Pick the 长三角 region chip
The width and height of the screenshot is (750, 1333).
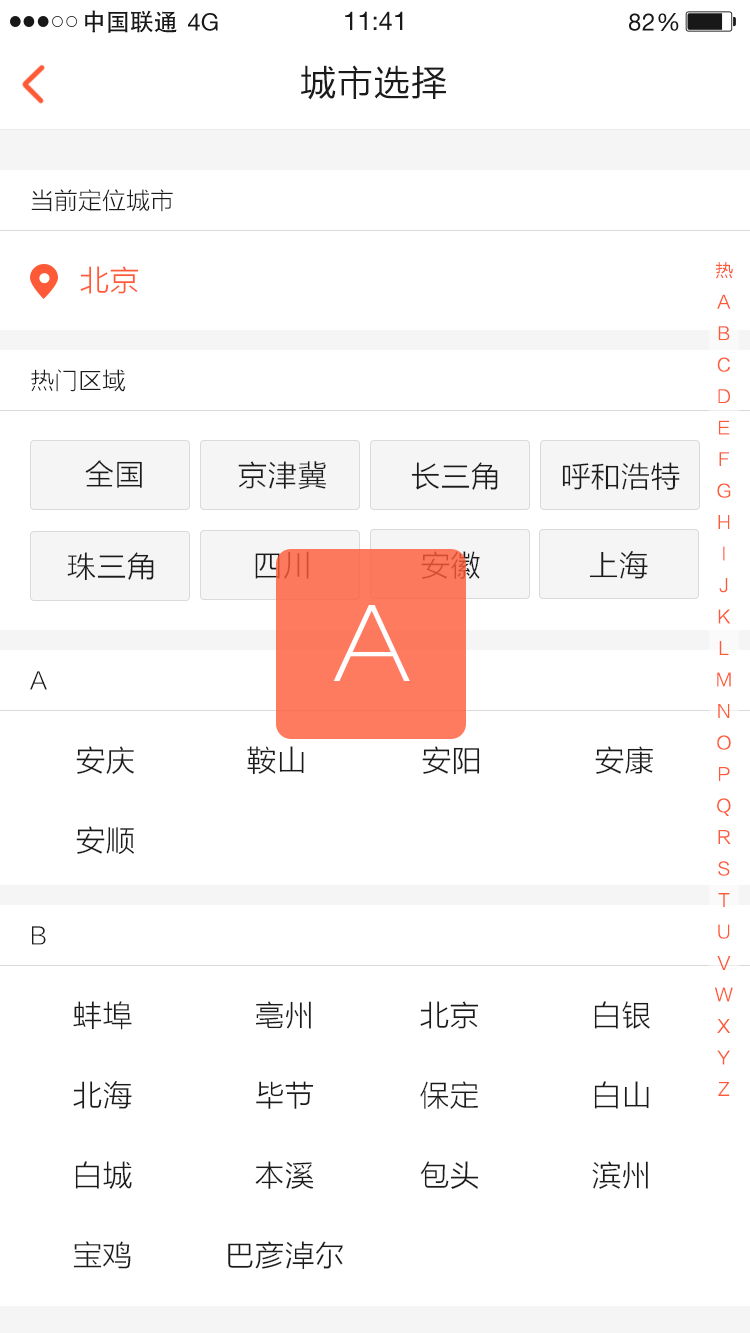pyautogui.click(x=450, y=475)
